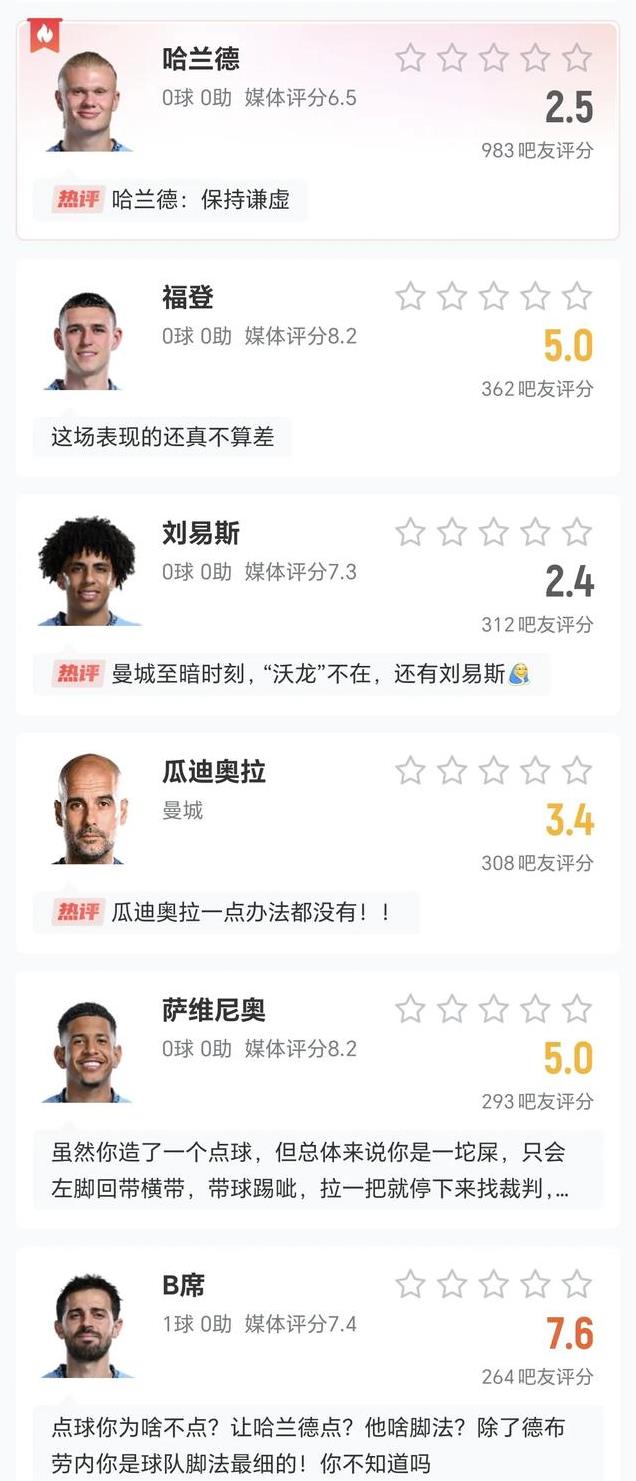This screenshot has width=636, height=1481.
Task: Rate 哈兰德 five stars
Action: [576, 58]
